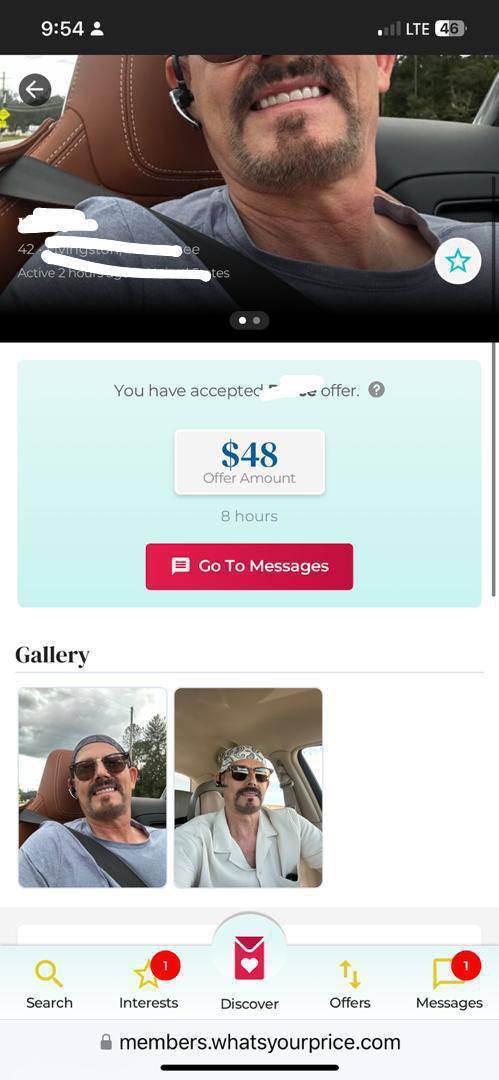Go back using the arrow icon
This screenshot has height=1080, width=499.
pyautogui.click(x=35, y=89)
